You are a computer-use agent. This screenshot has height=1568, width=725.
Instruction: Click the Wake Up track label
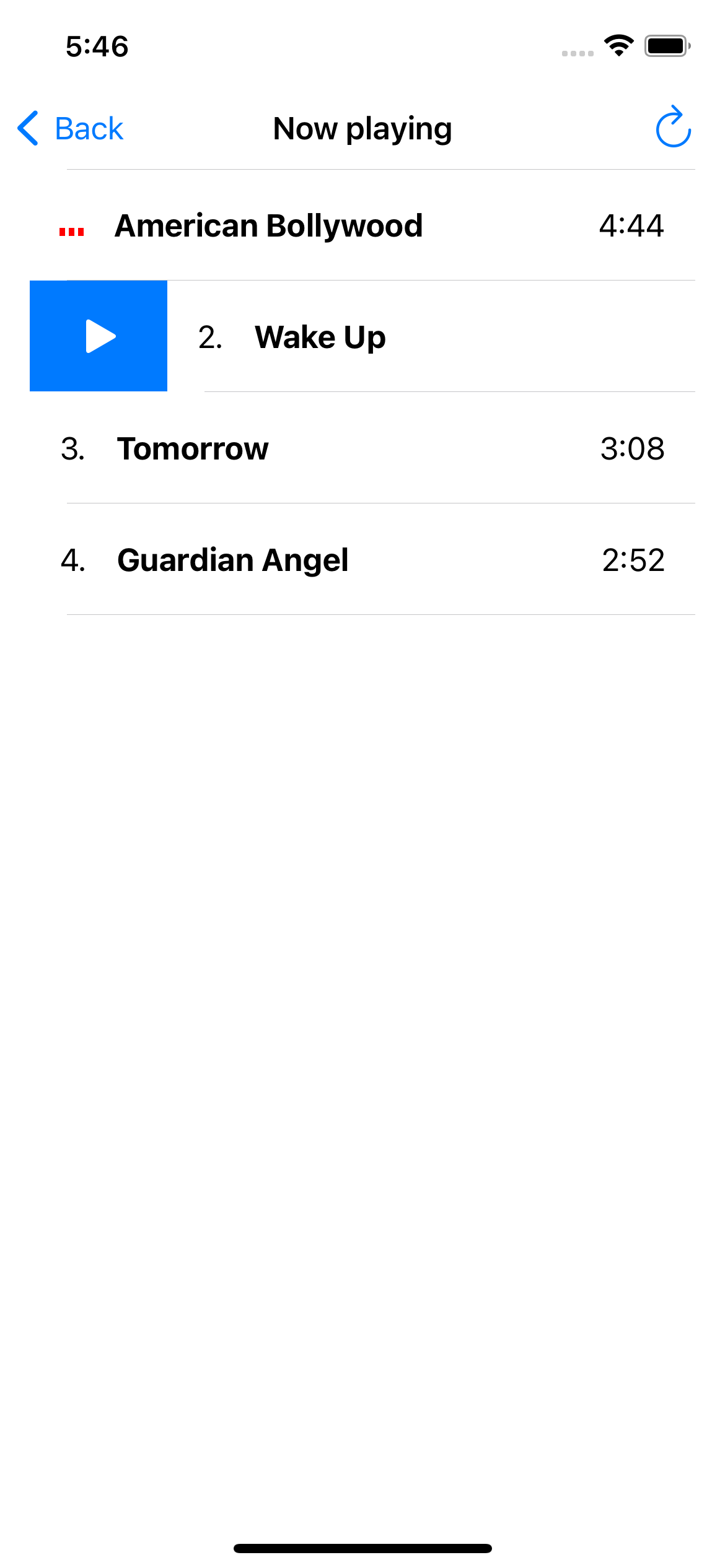click(319, 336)
